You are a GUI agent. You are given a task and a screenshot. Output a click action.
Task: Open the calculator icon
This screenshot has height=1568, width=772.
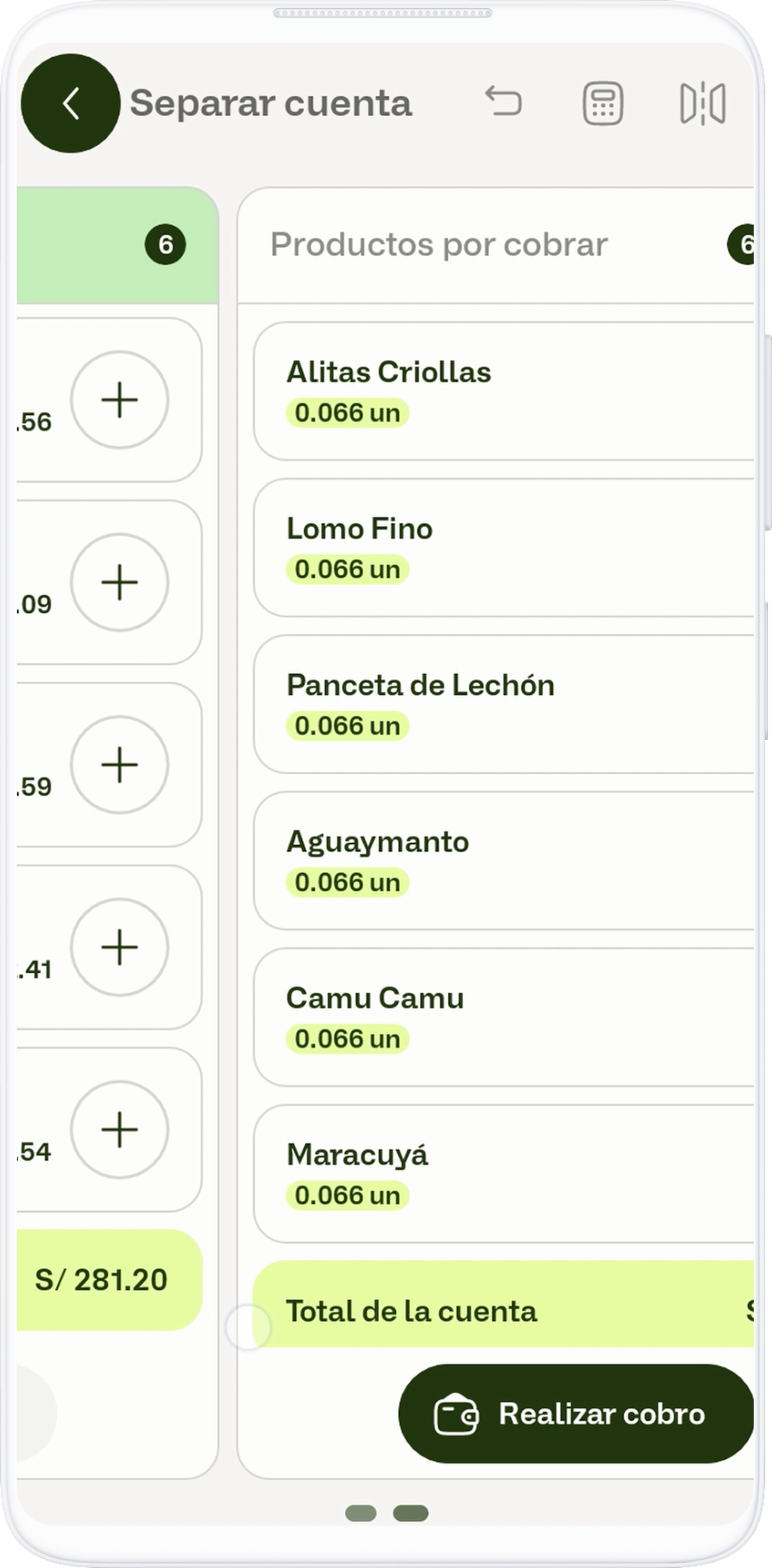click(x=603, y=103)
